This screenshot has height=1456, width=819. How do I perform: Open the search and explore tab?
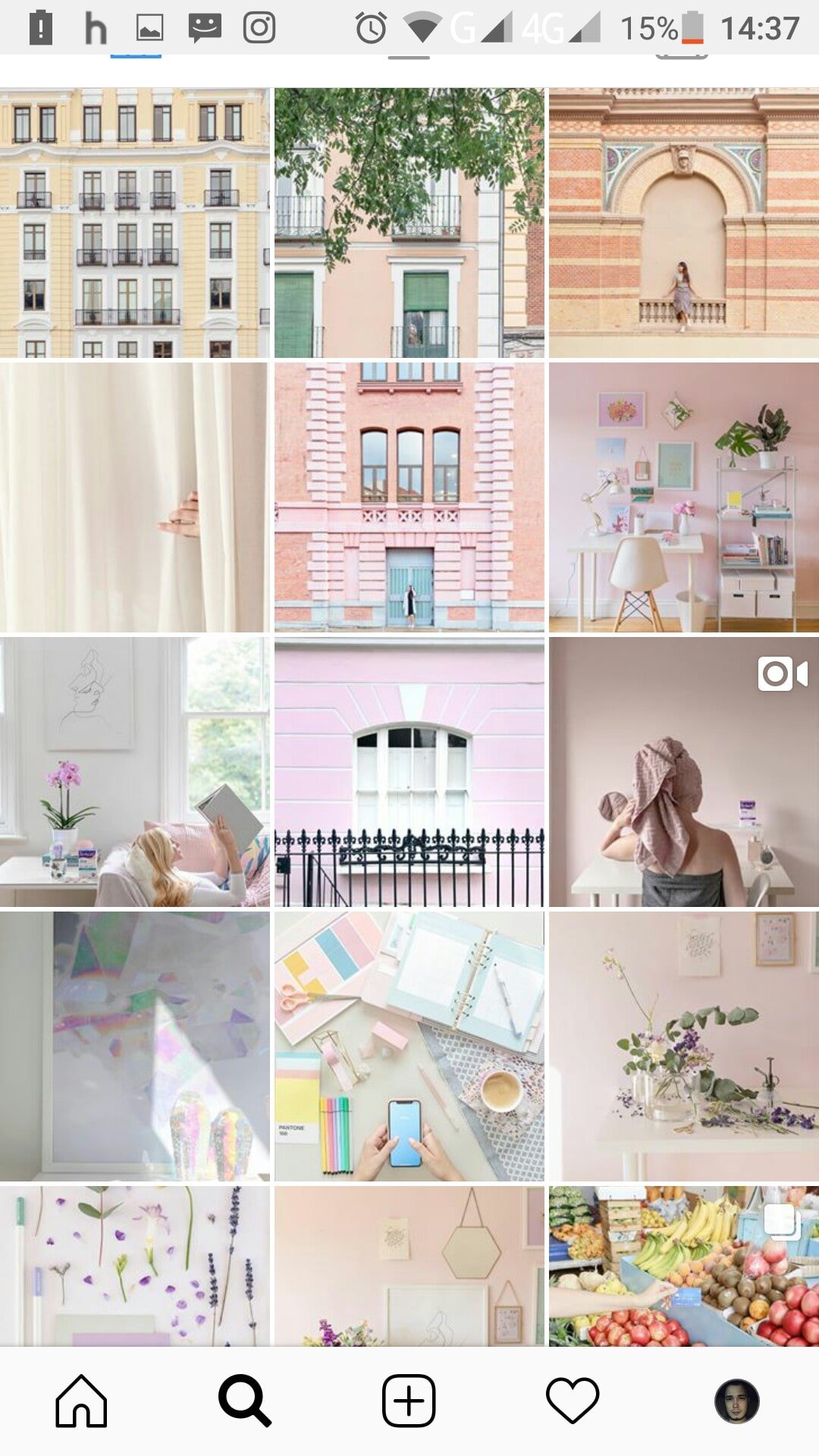[x=245, y=1401]
